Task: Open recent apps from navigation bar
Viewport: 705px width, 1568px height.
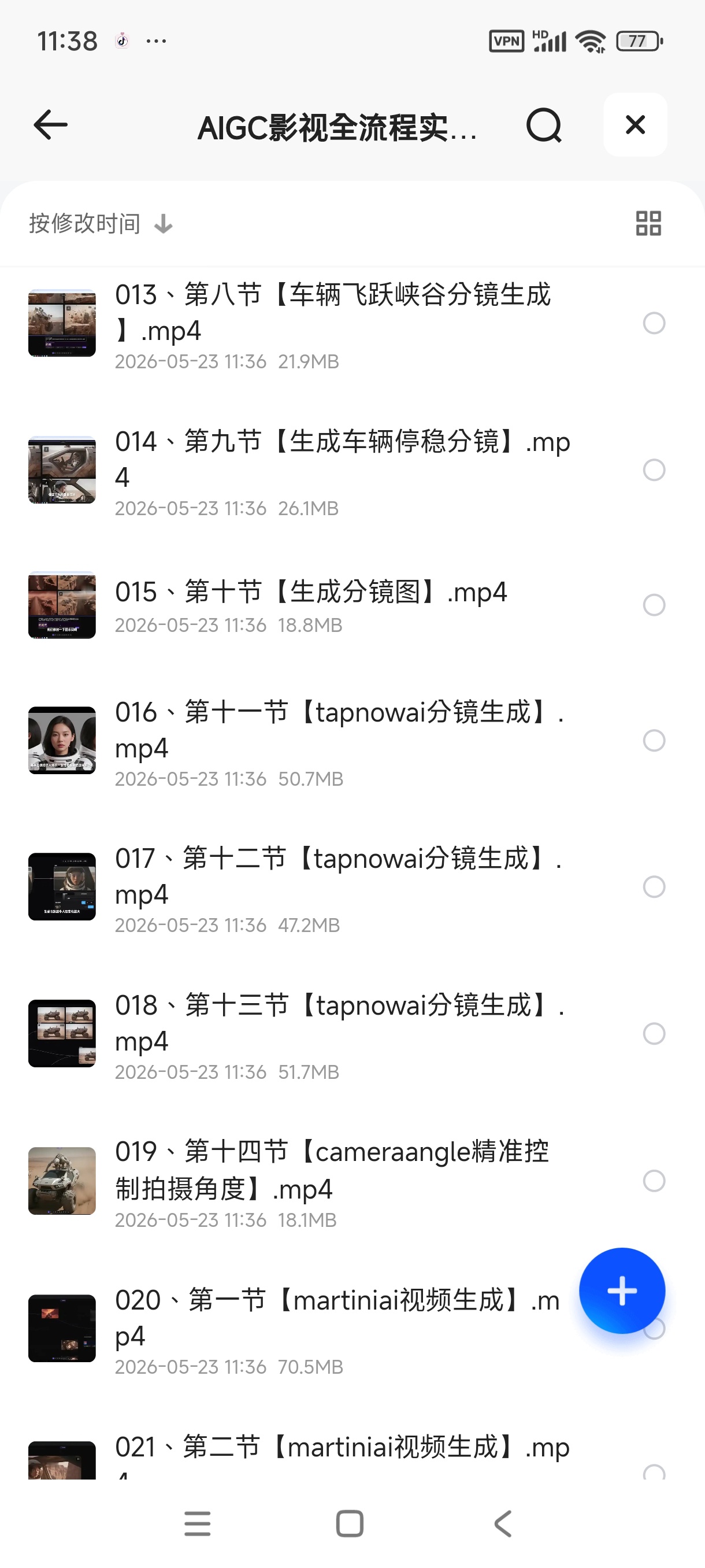Action: pos(197,1524)
